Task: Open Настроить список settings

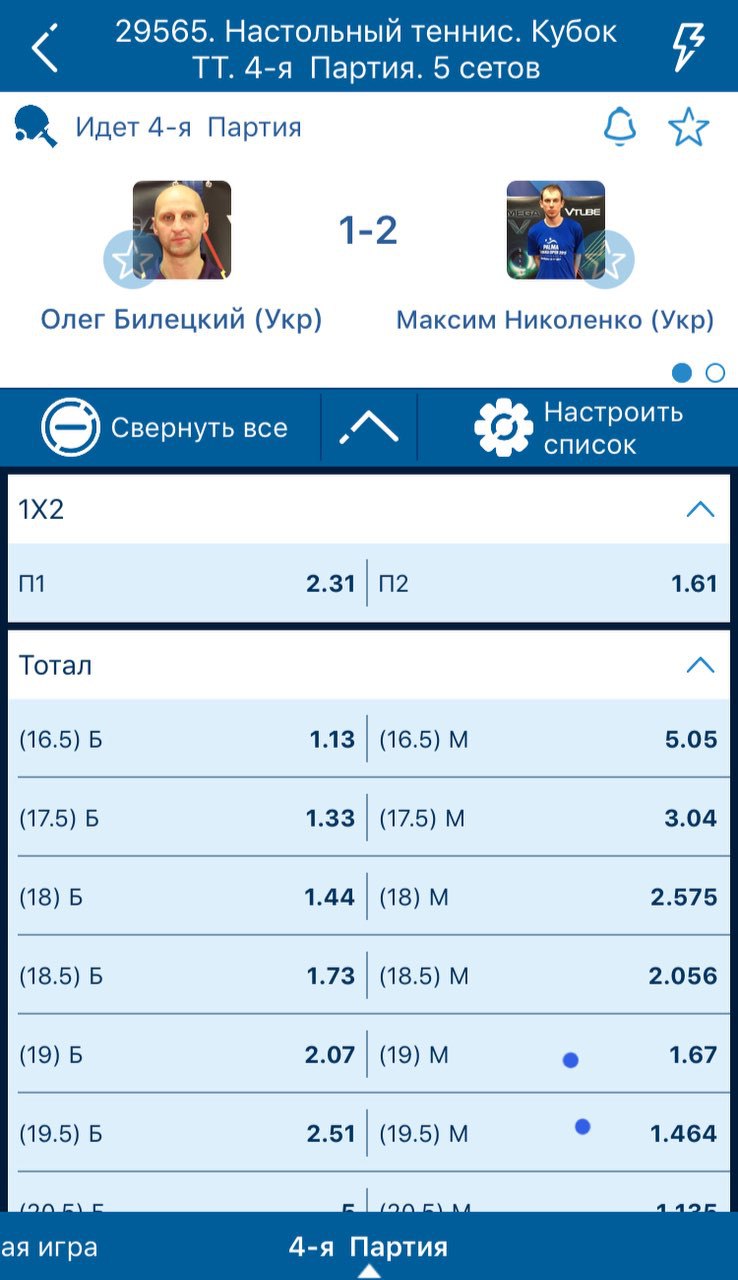Action: [578, 428]
